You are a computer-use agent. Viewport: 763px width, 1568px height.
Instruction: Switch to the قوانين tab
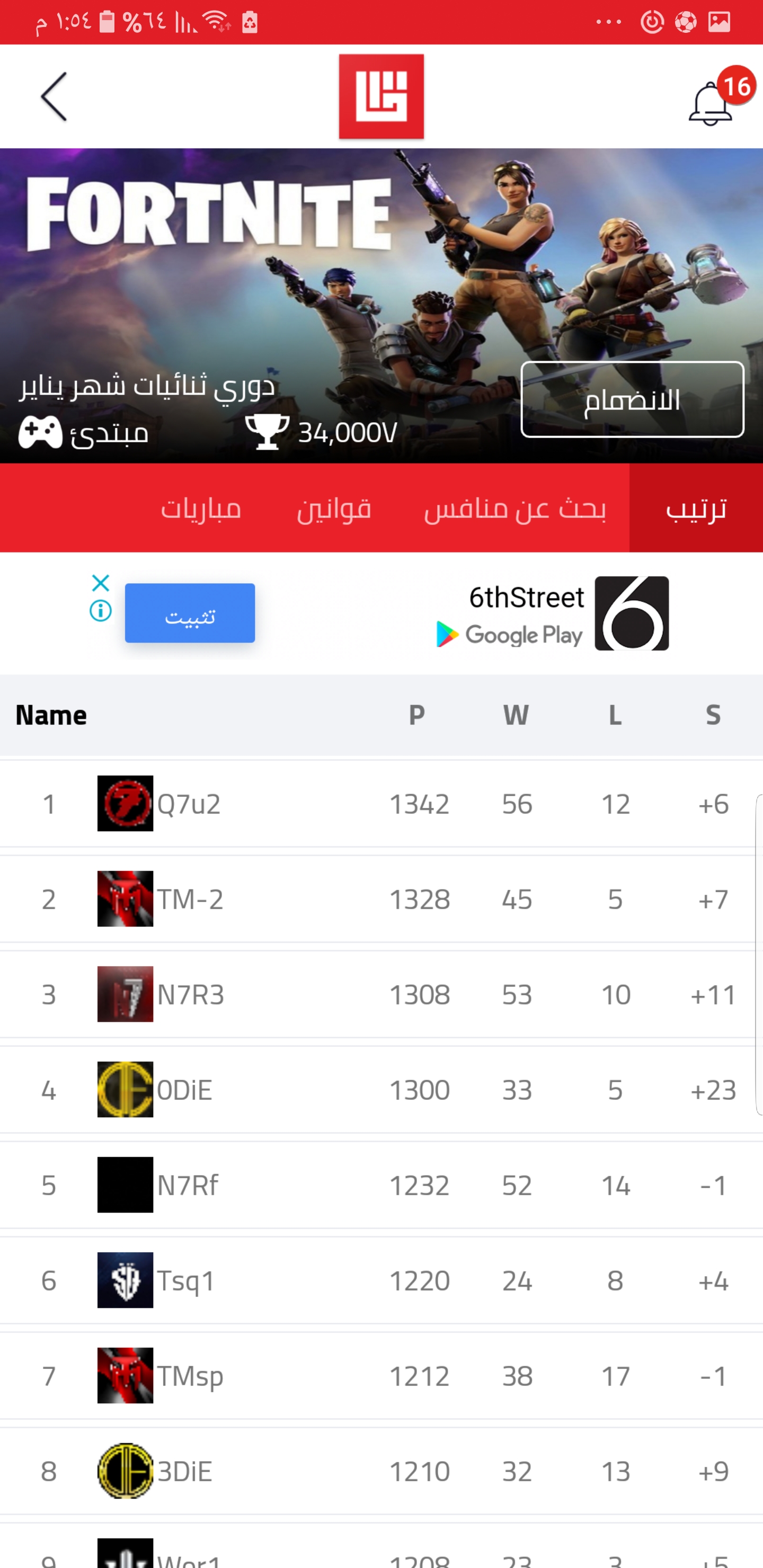(334, 508)
